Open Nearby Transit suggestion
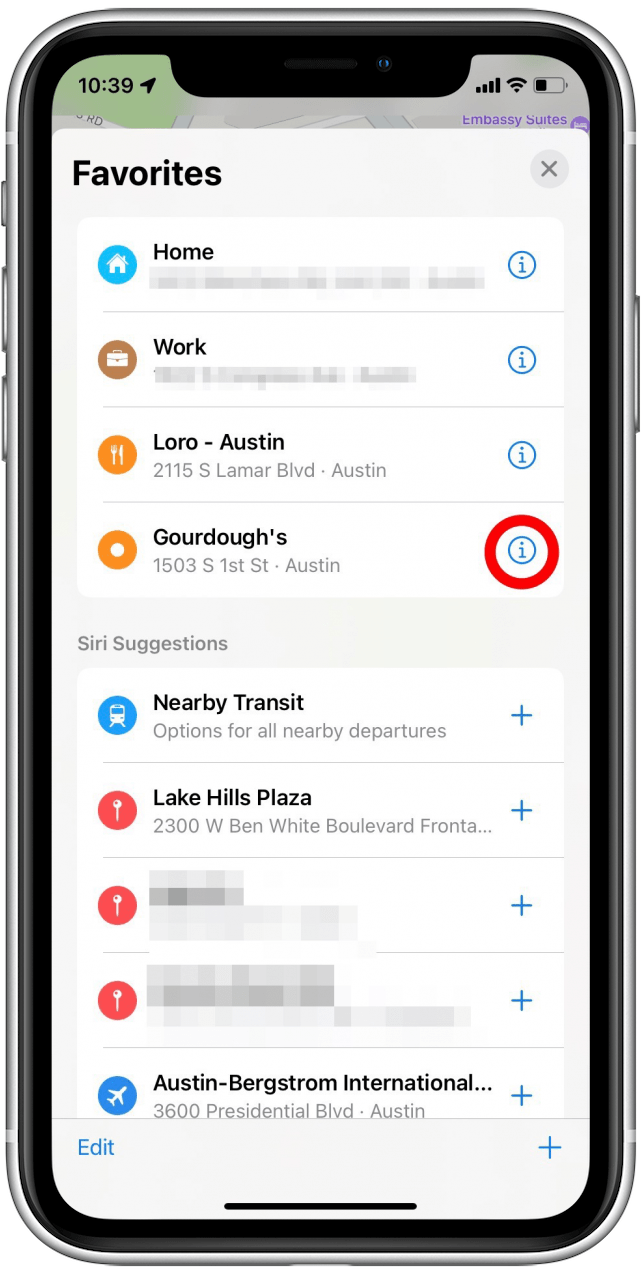This screenshot has width=642, height=1274. click(x=300, y=716)
